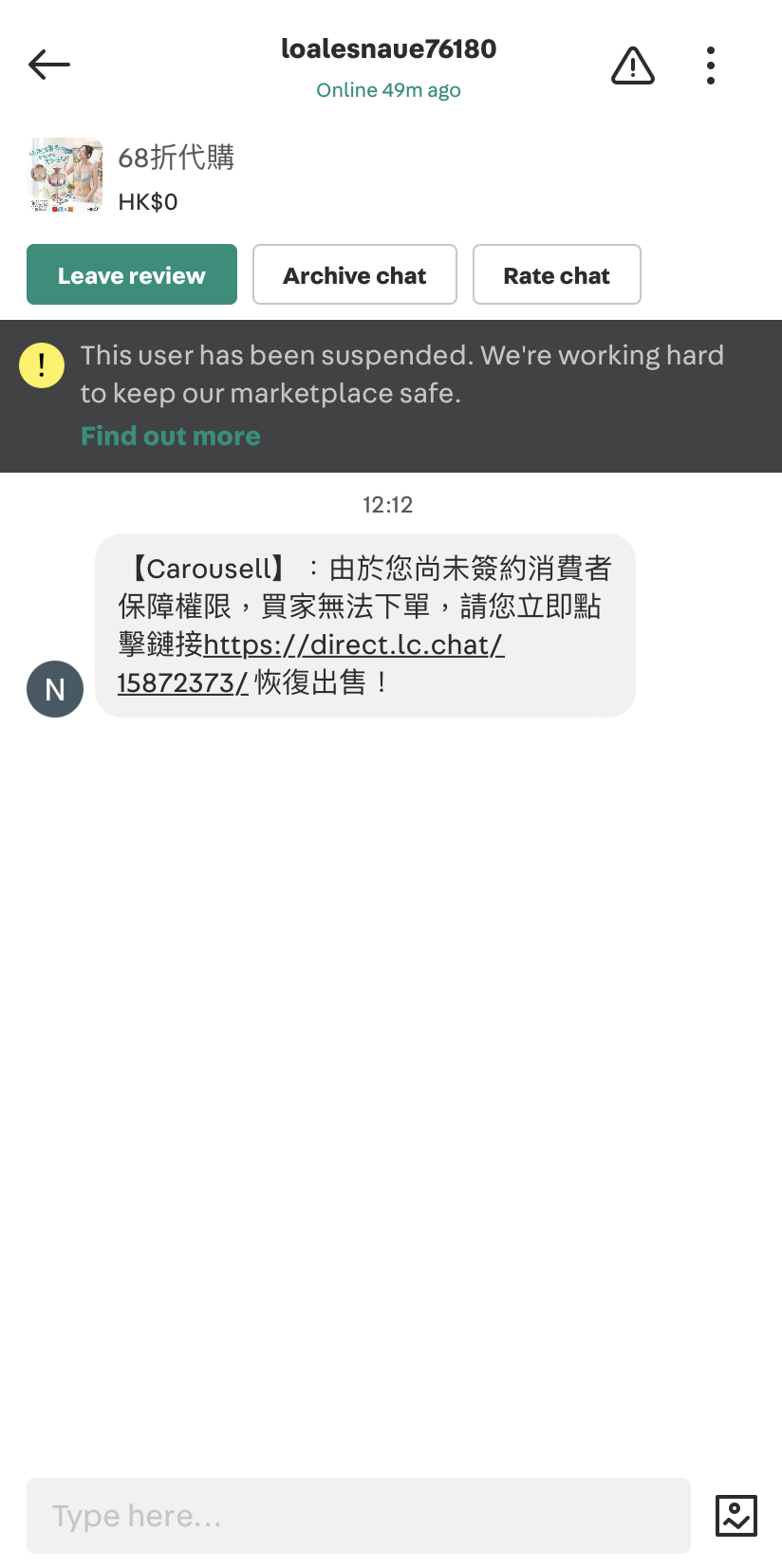
Task: View the 68折代購 listing thumbnail
Action: pos(65,175)
